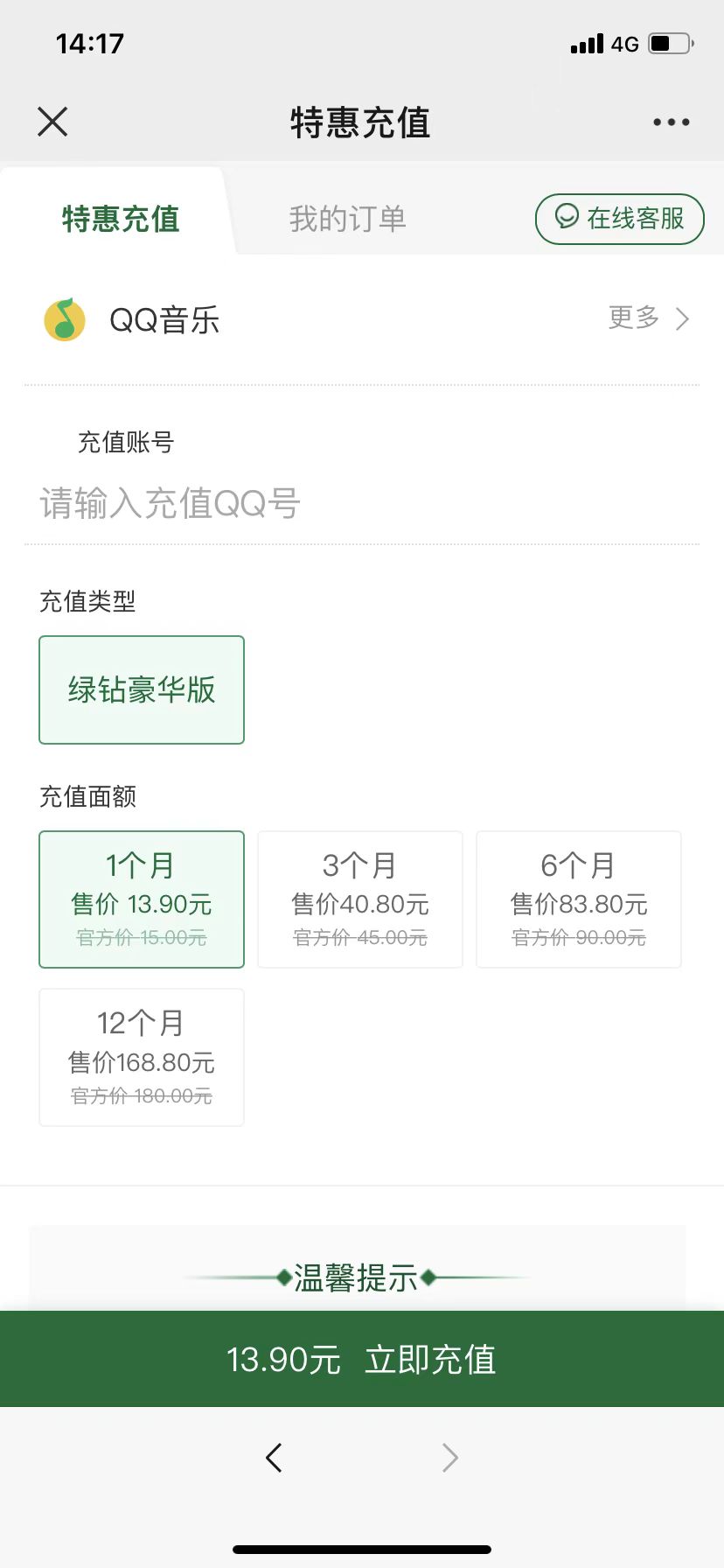
Task: Select the 1个月 13.90元 option
Action: point(142,899)
